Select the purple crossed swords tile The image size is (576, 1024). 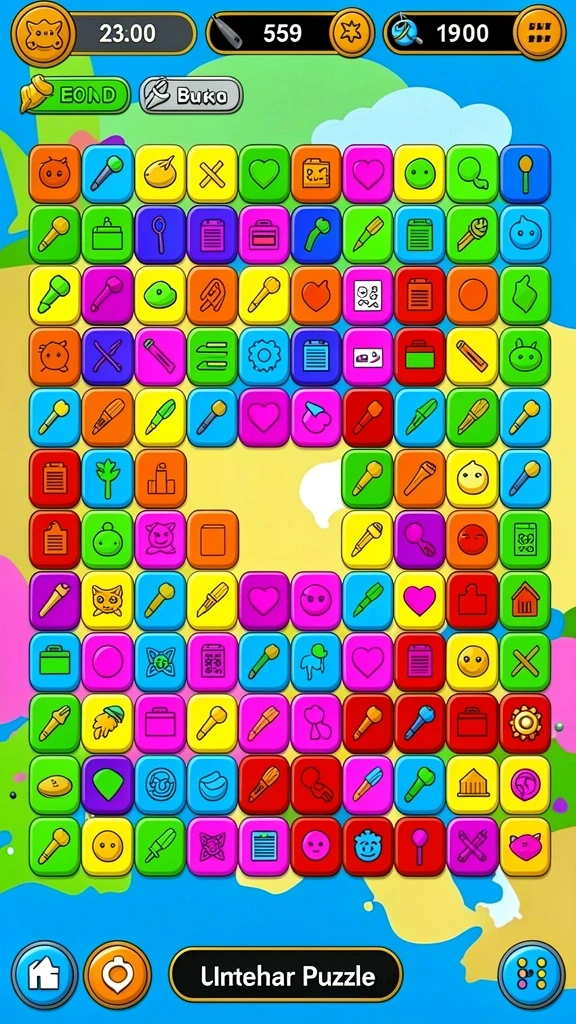pos(107,356)
